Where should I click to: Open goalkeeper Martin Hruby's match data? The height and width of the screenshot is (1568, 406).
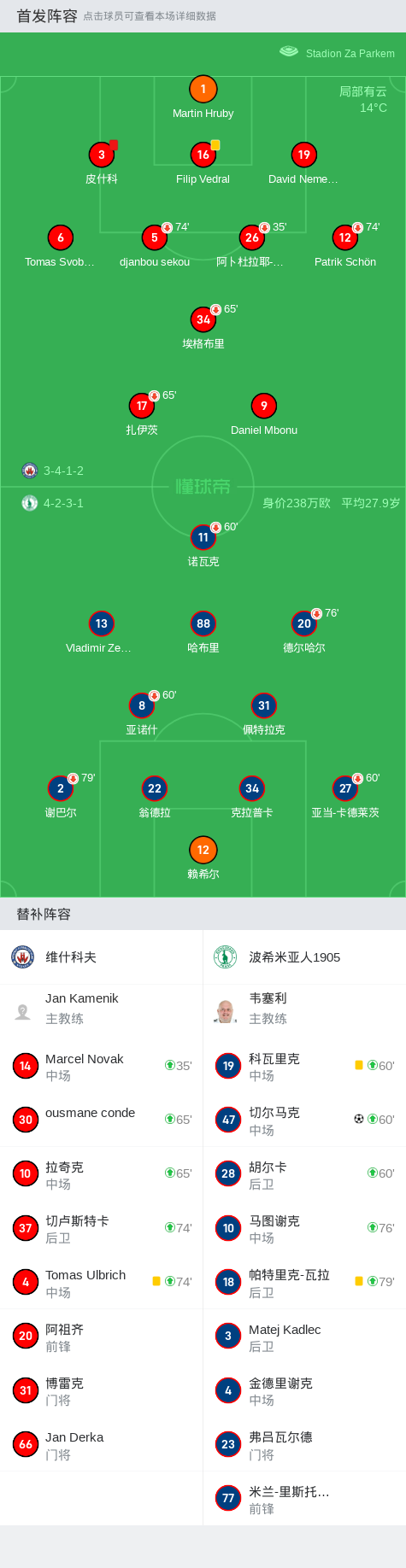(203, 97)
